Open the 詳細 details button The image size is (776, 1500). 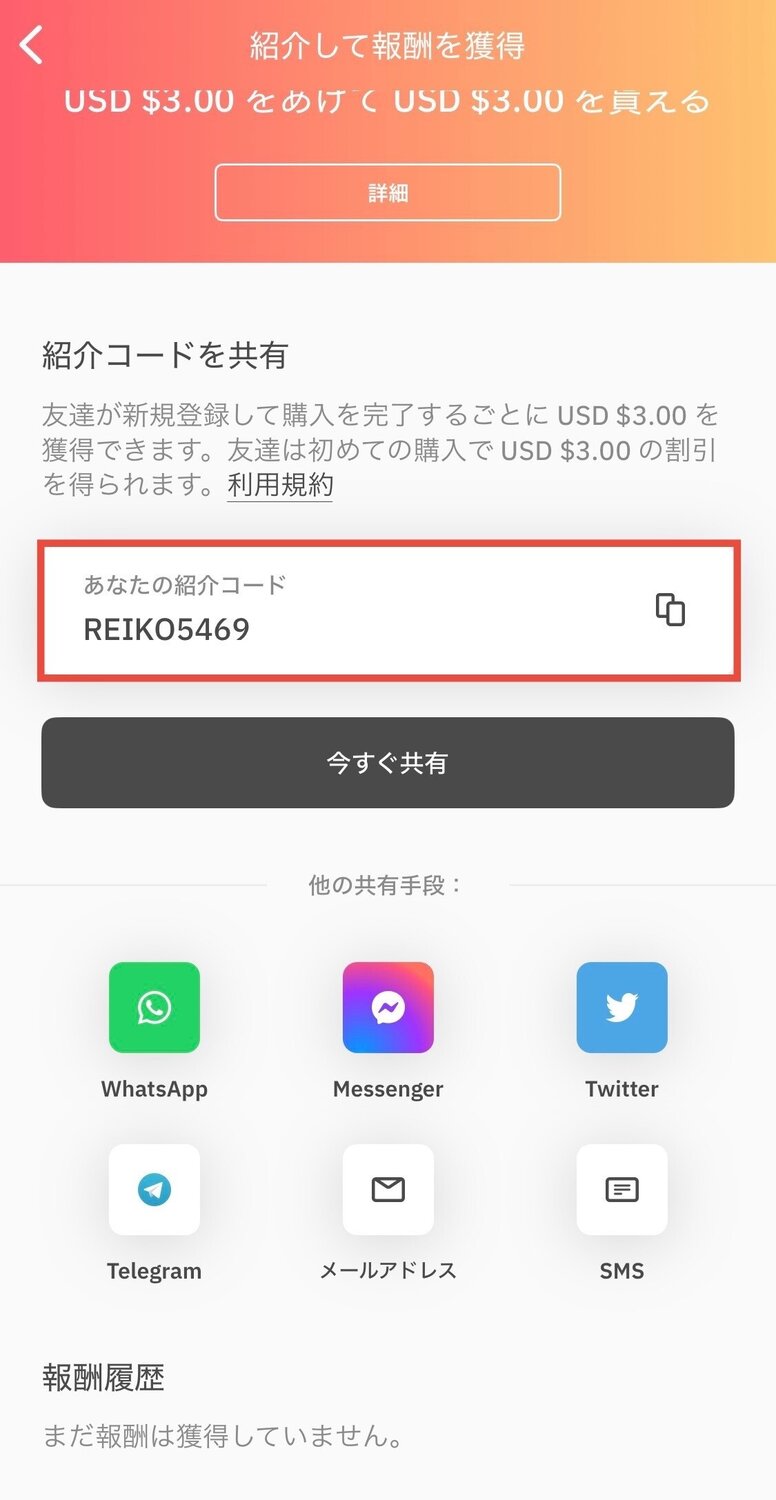tap(388, 192)
